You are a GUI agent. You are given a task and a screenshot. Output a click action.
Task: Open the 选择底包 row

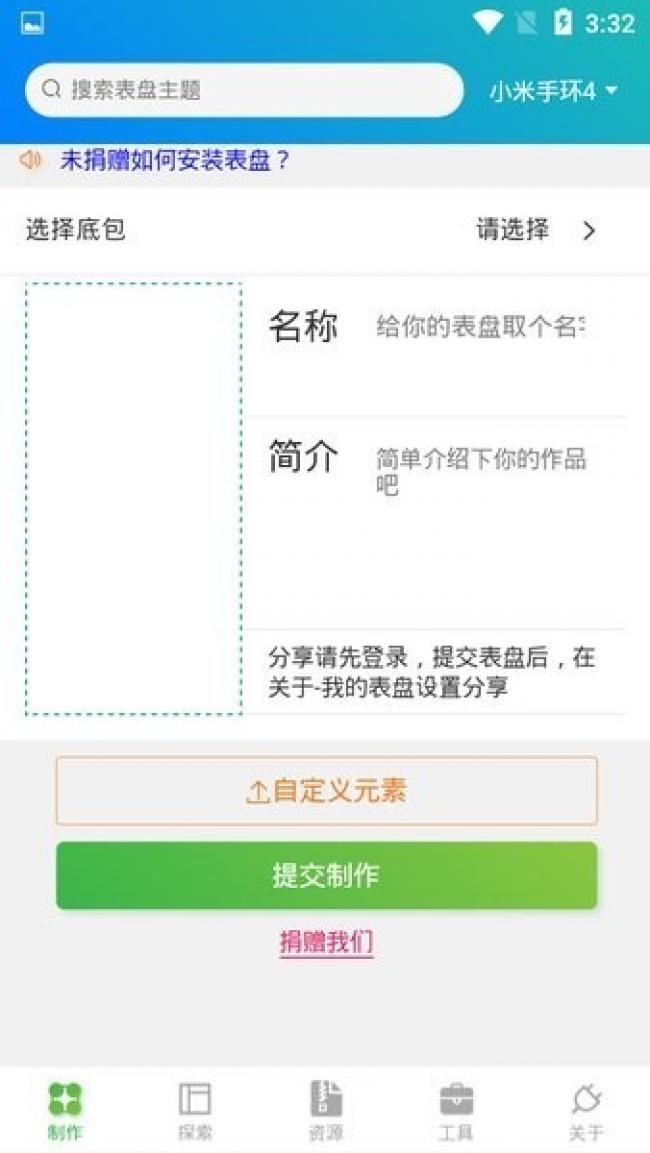[x=325, y=230]
